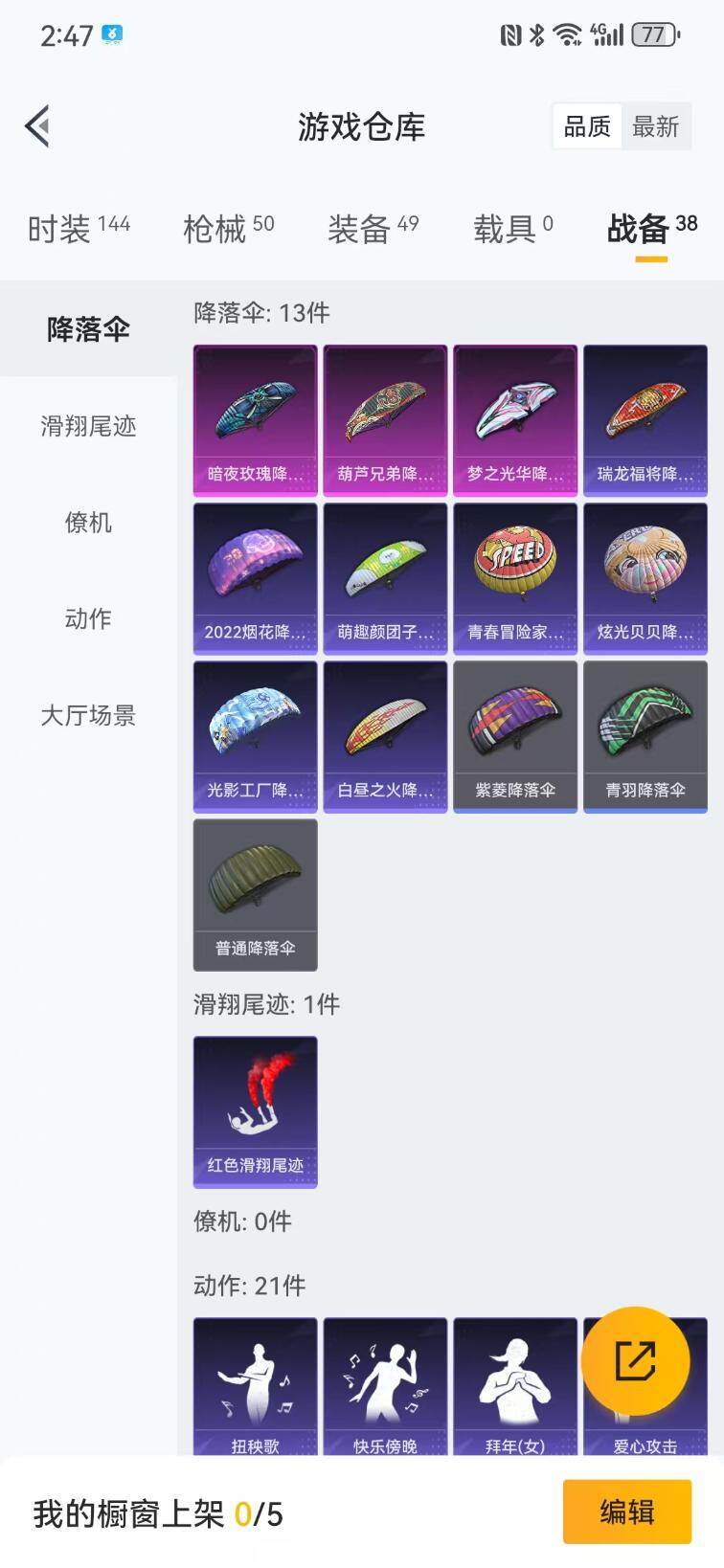Enable the 爱心攻击 action item
Viewport: 724px width, 1568px height.
pyautogui.click(x=645, y=1445)
